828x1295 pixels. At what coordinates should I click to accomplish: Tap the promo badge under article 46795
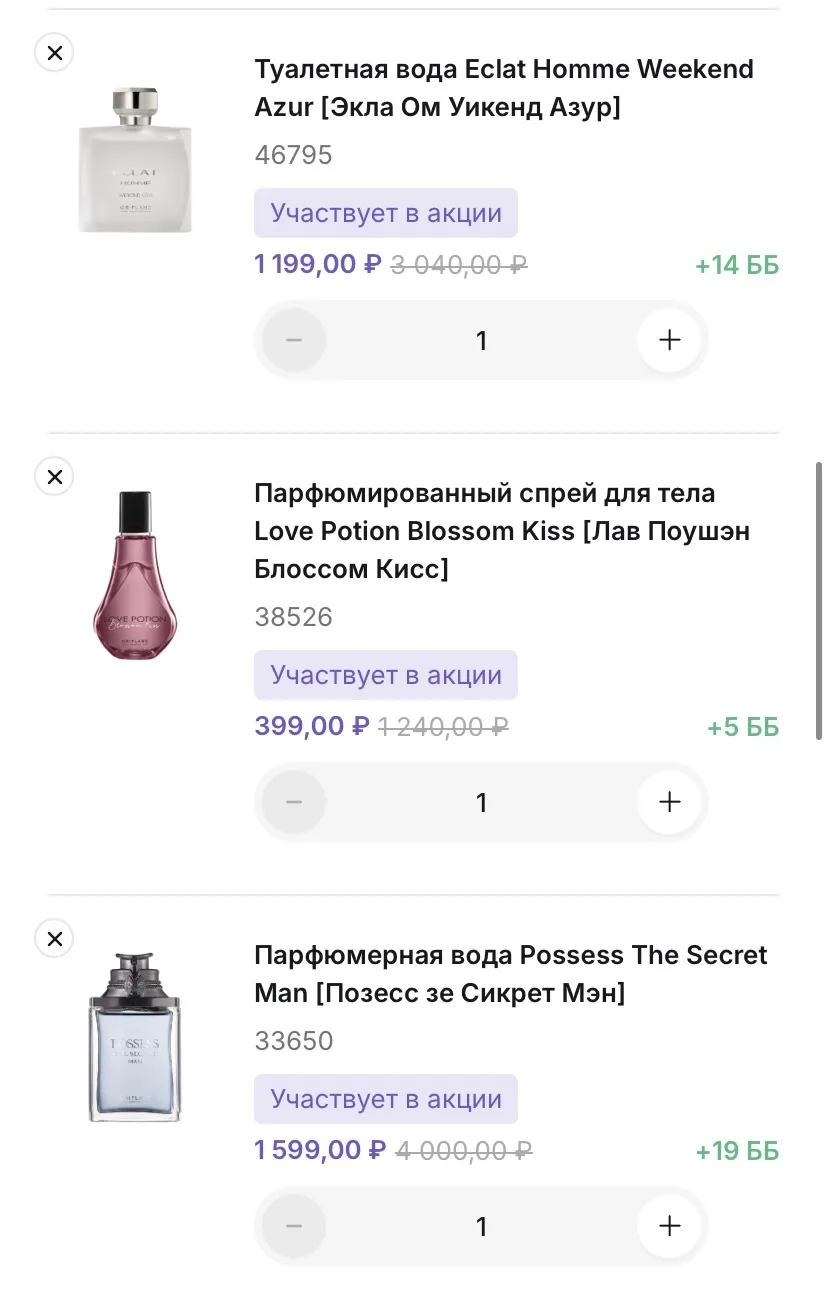[385, 213]
